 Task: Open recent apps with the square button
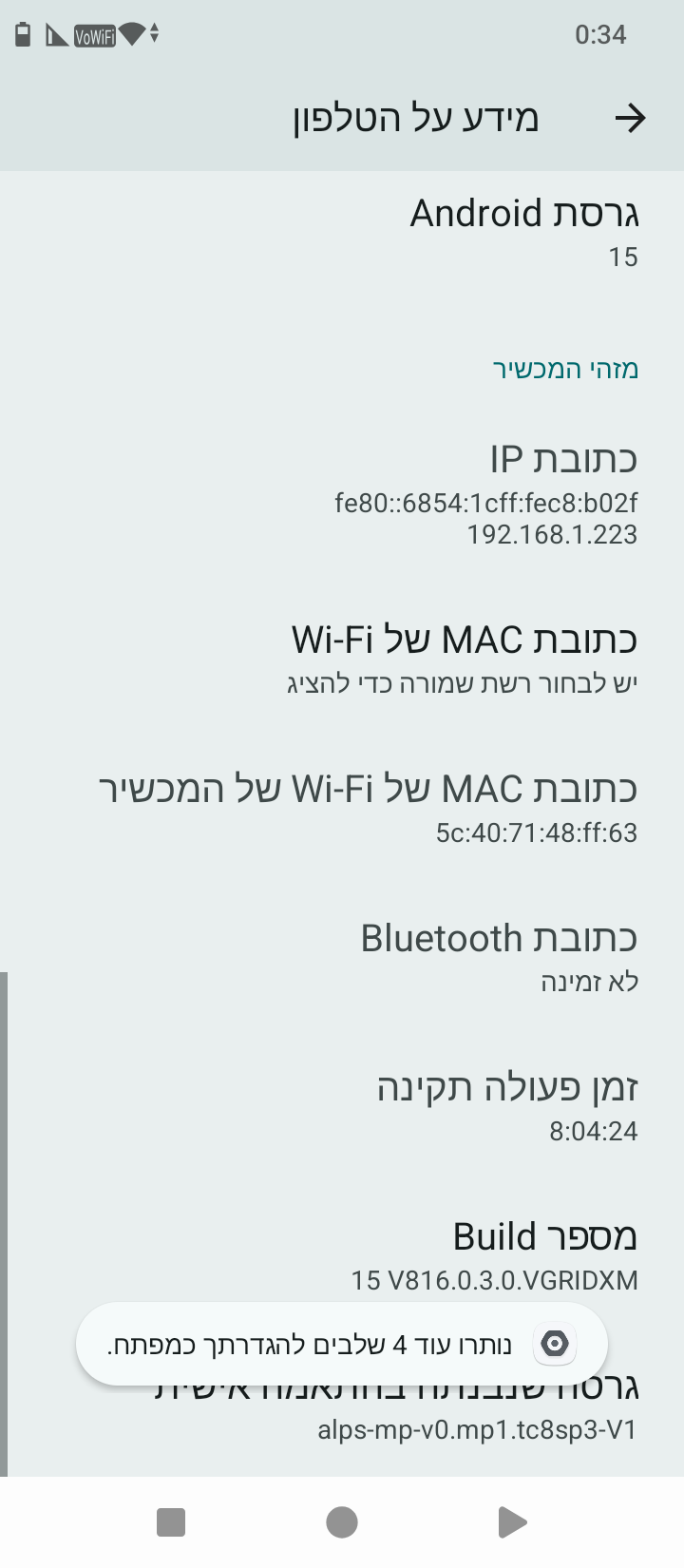[171, 1521]
